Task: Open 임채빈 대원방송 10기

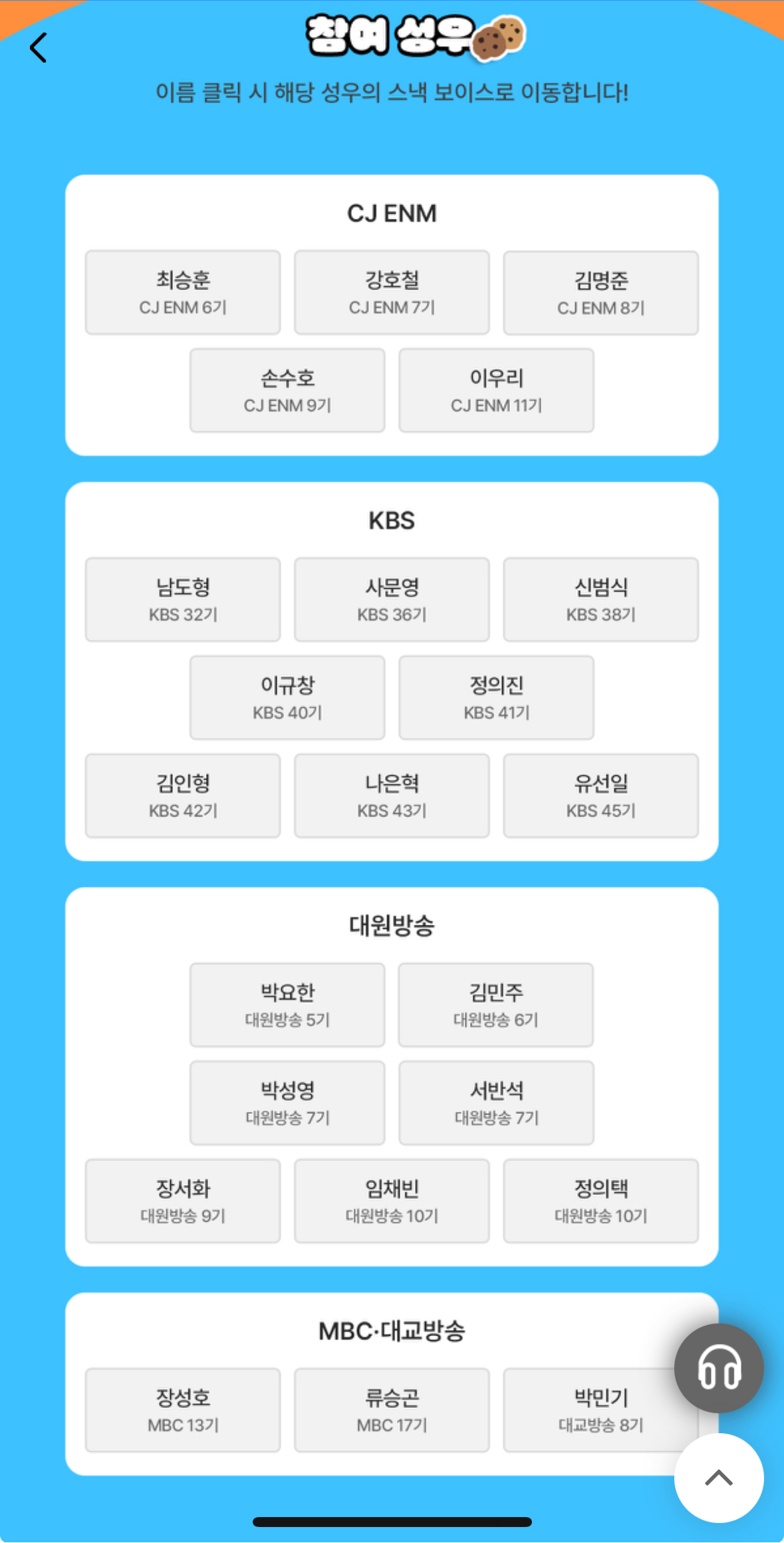Action: [x=391, y=1201]
